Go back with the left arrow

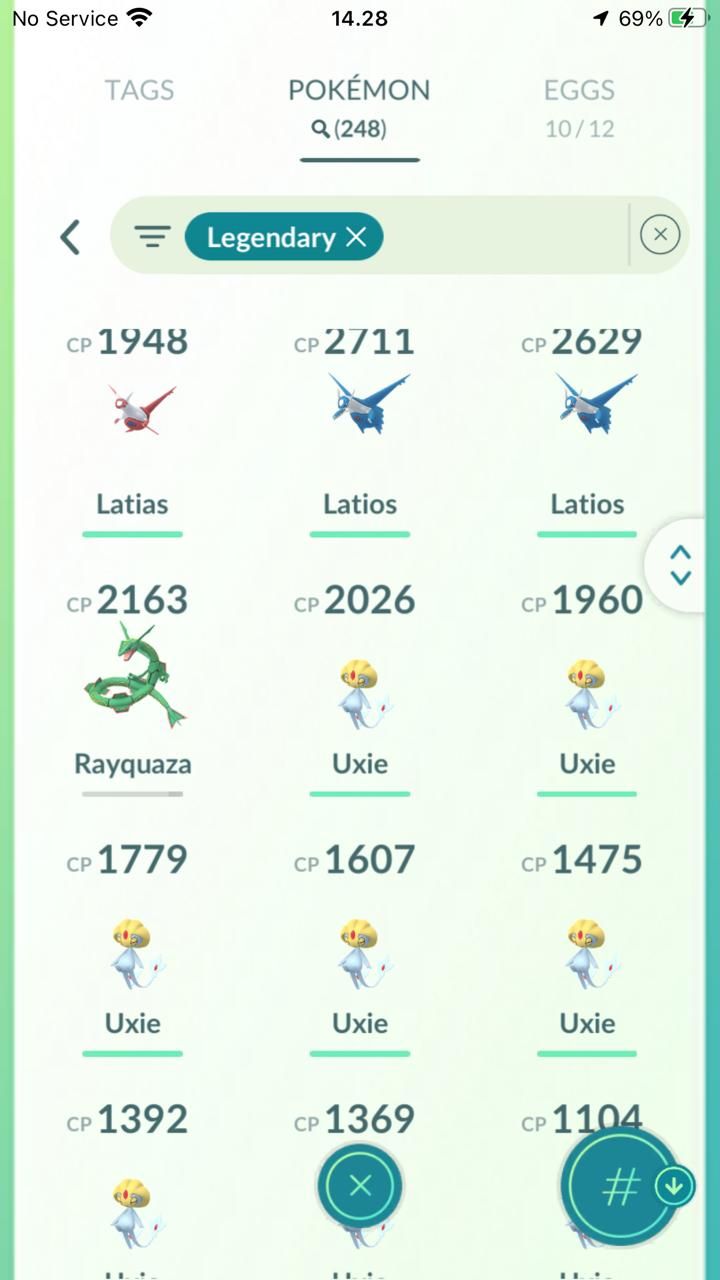[69, 237]
